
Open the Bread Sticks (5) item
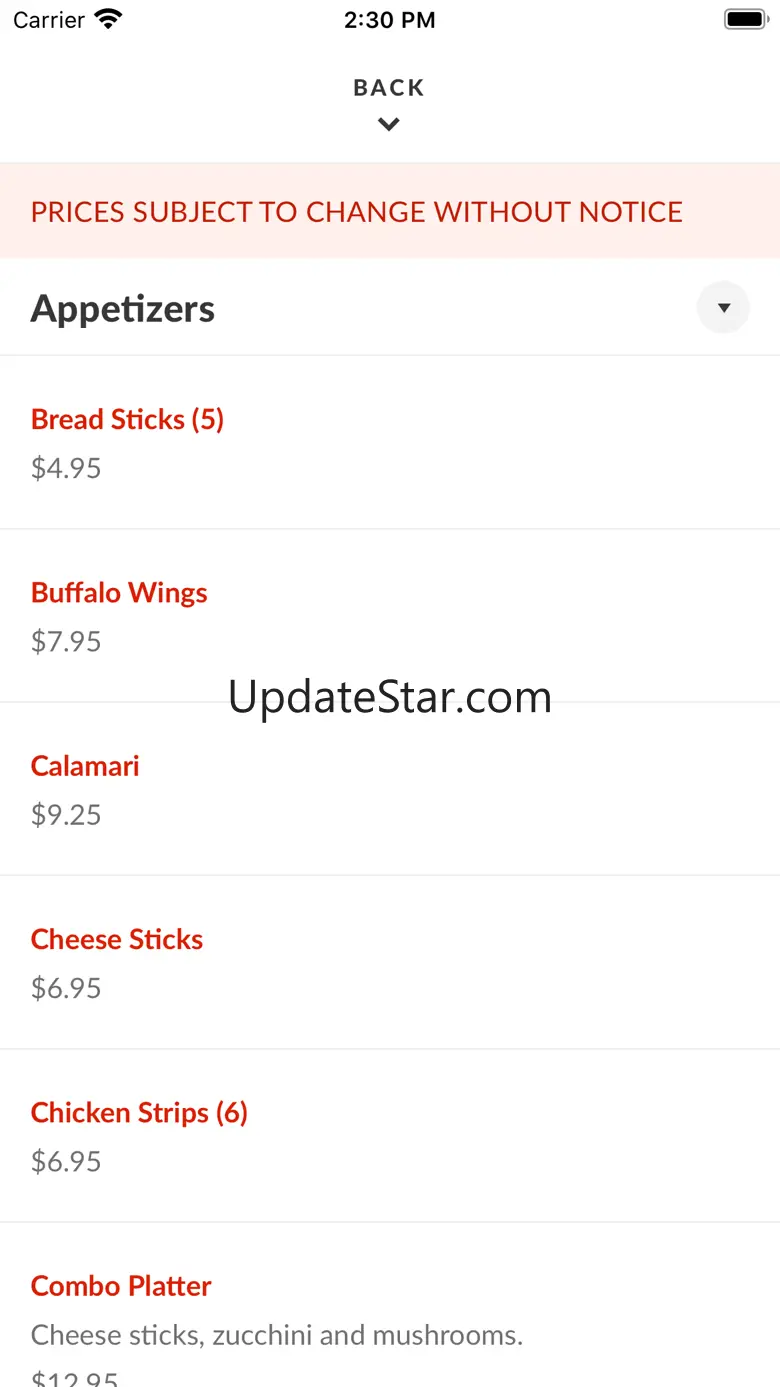(x=128, y=419)
